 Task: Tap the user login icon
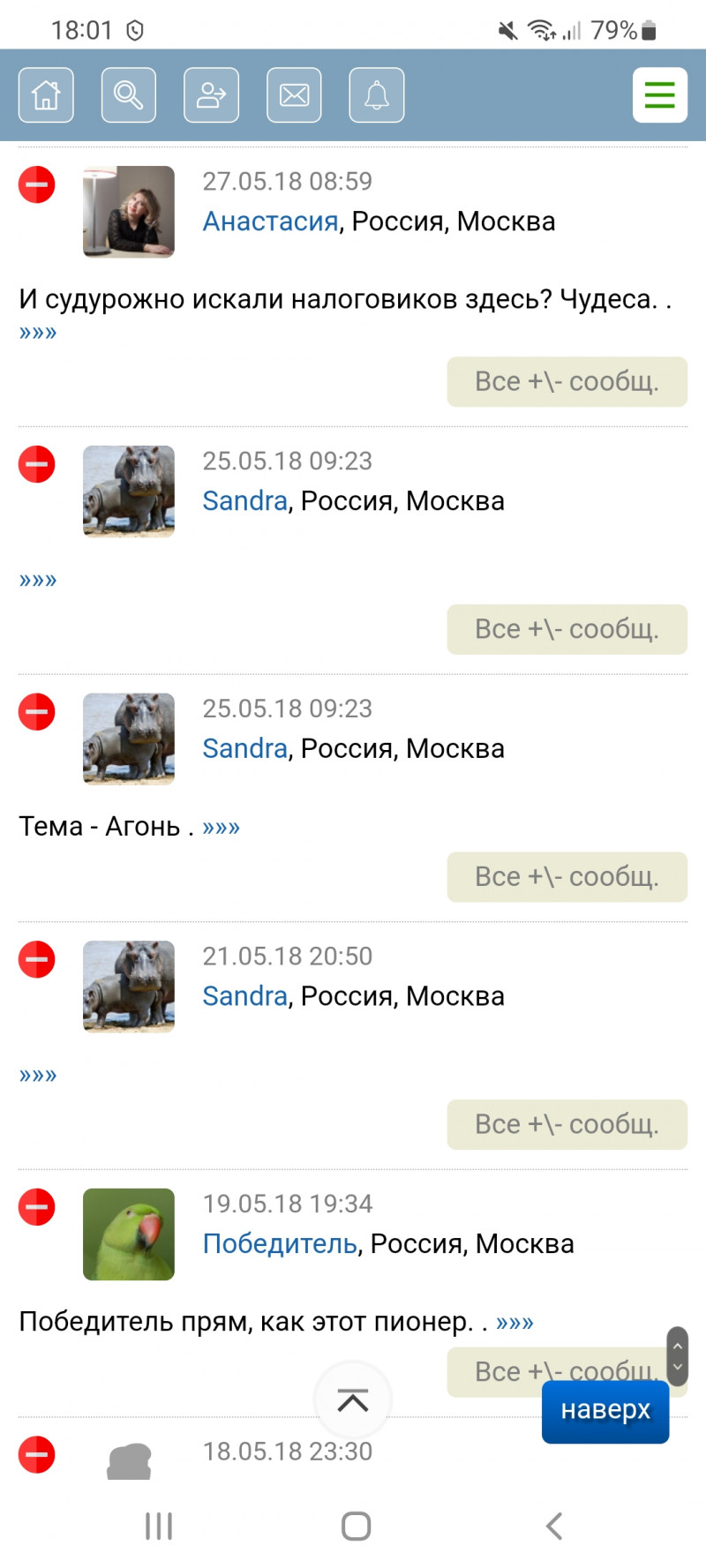(x=211, y=94)
